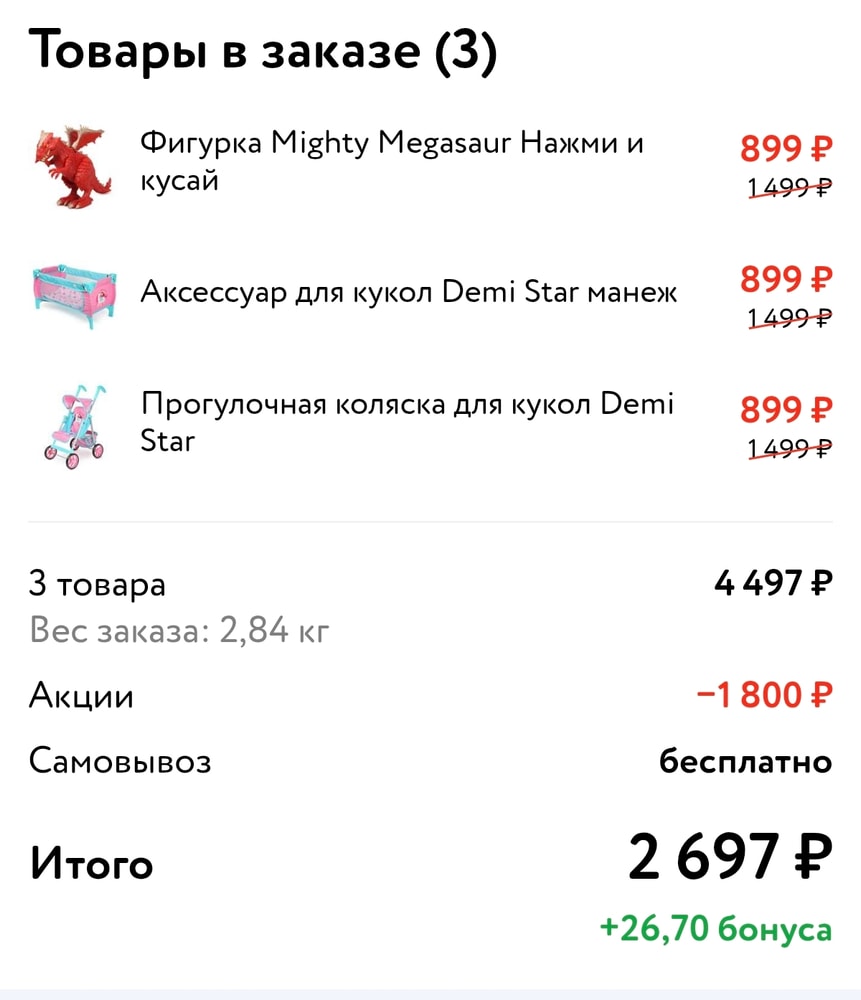The height and width of the screenshot is (1000, 861).
Task: Click the 4 497 ₽ subtotal amount
Action: pyautogui.click(x=772, y=585)
